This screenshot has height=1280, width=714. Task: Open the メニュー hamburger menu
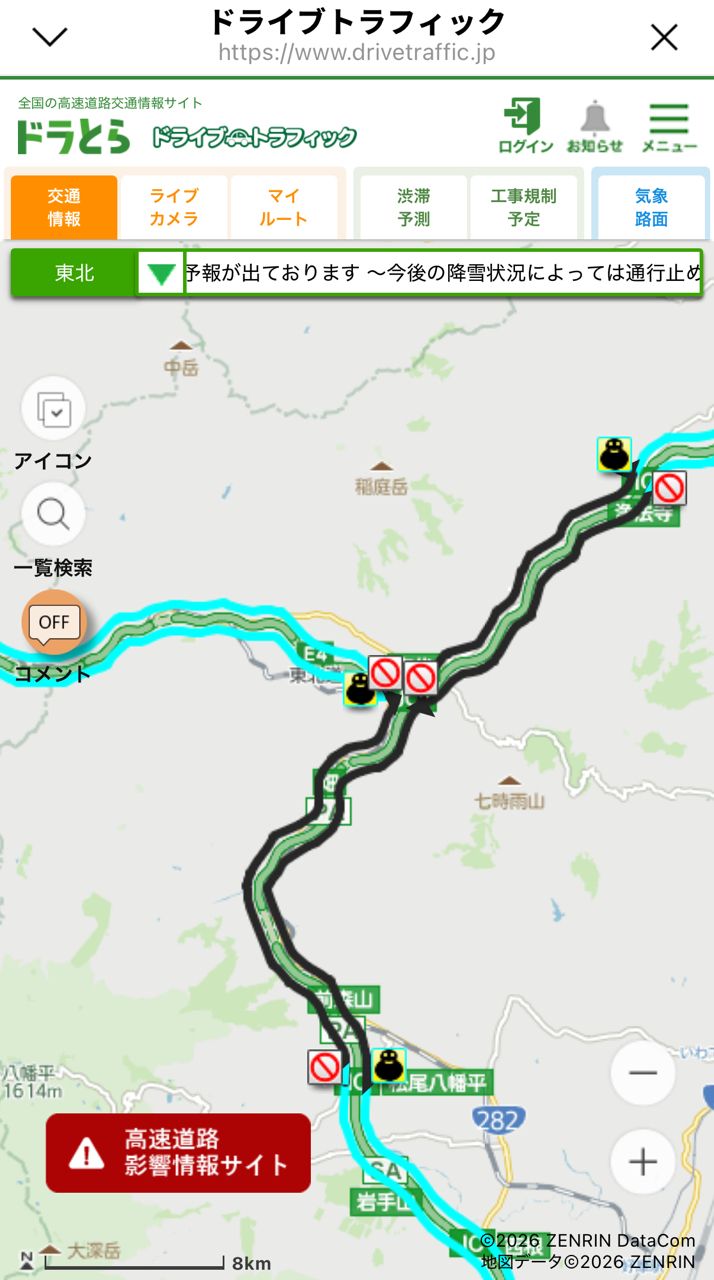click(669, 125)
